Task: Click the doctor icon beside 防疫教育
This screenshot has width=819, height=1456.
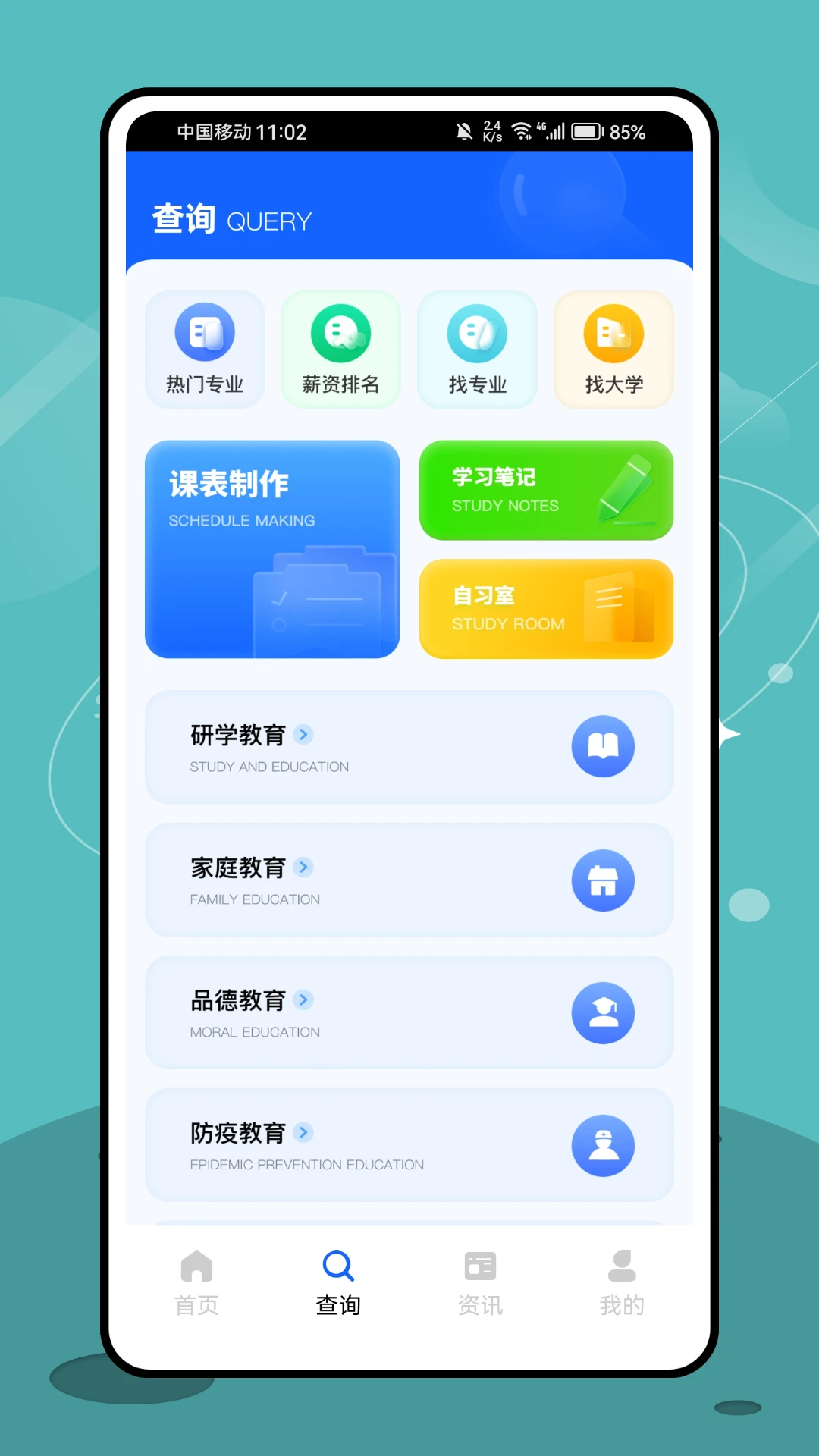Action: [x=603, y=1146]
